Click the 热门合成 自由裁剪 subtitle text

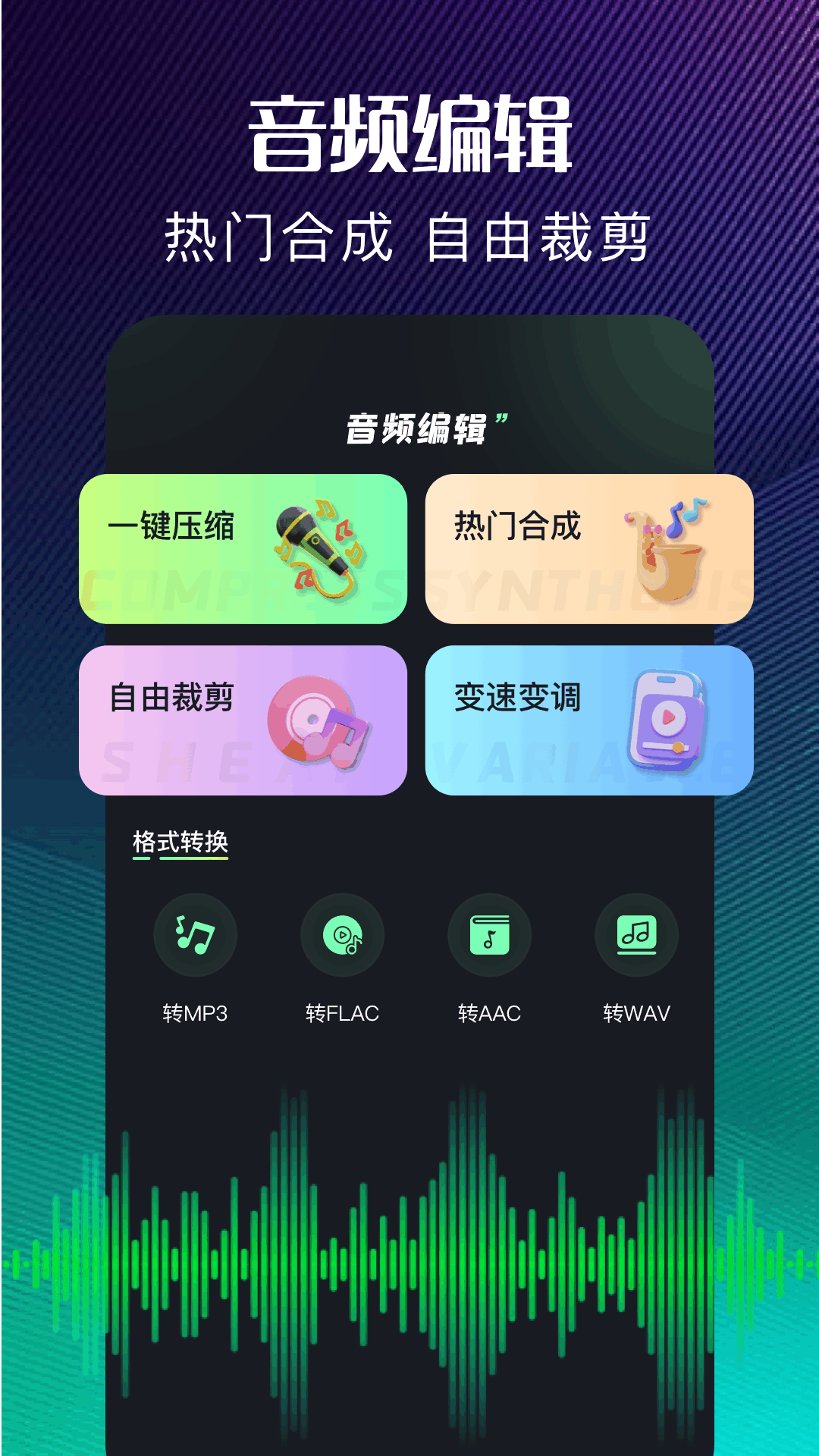point(409,235)
